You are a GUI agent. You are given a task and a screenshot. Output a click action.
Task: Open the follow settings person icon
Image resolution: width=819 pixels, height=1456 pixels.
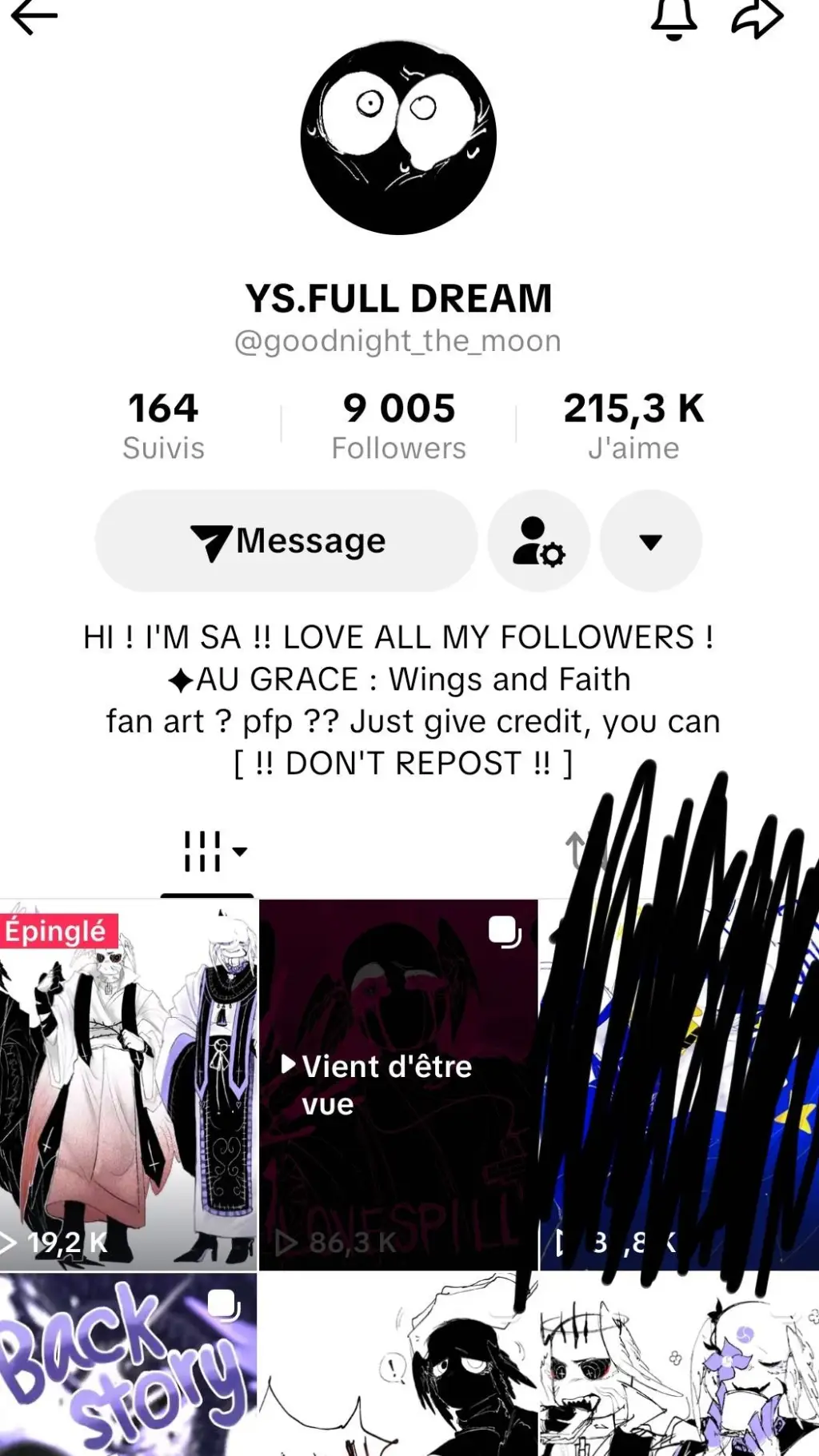(539, 541)
